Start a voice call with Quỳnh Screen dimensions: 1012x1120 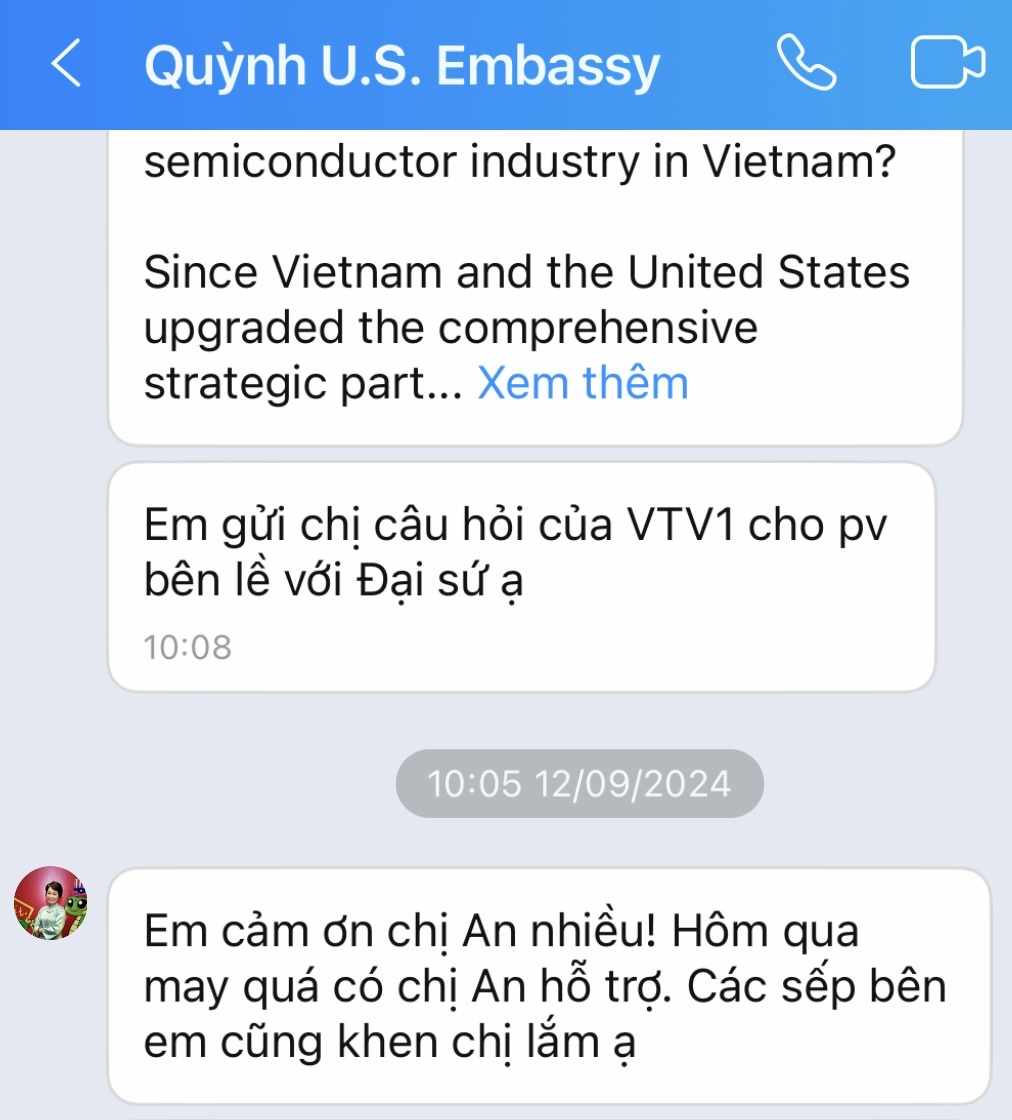coord(806,64)
